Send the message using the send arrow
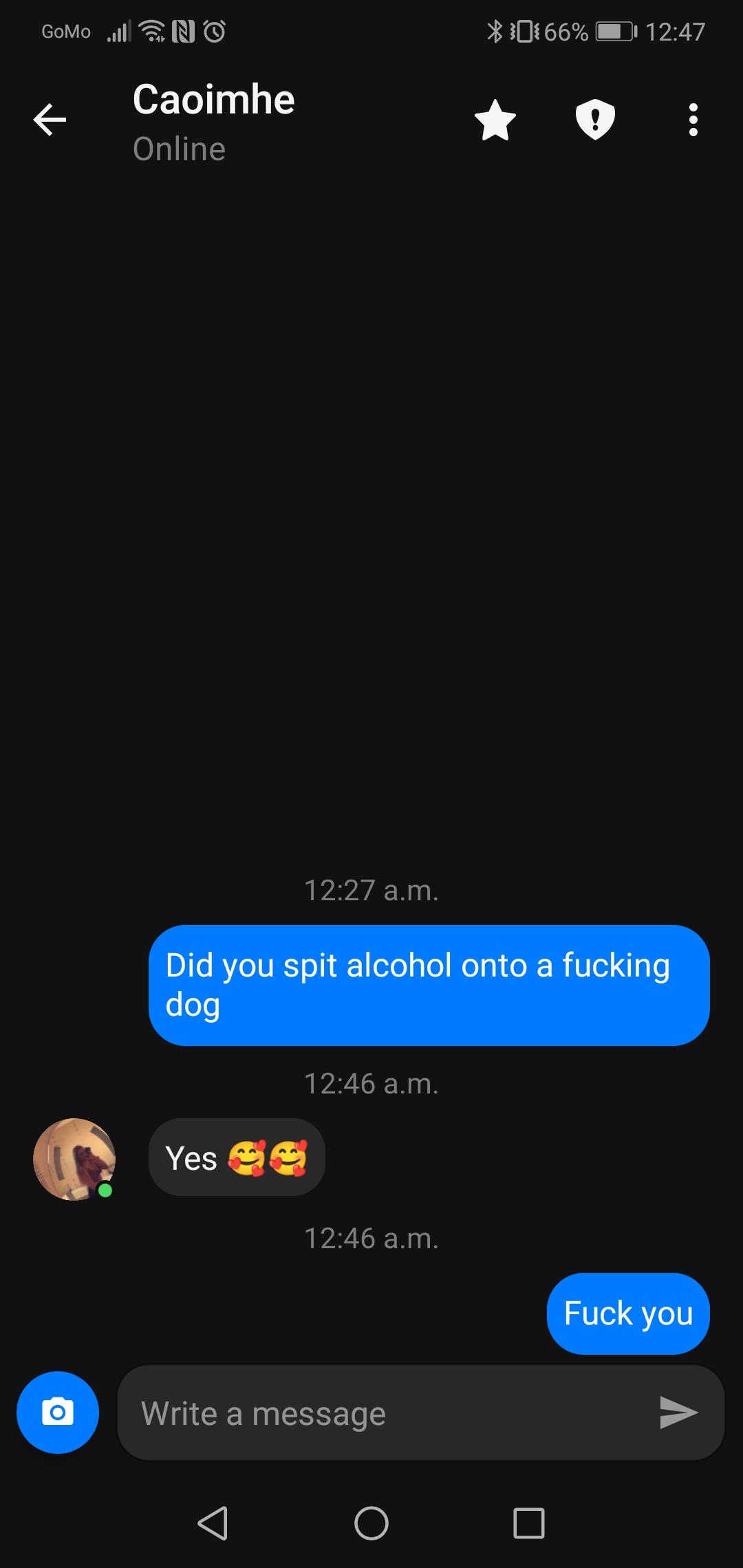 pyautogui.click(x=678, y=1412)
